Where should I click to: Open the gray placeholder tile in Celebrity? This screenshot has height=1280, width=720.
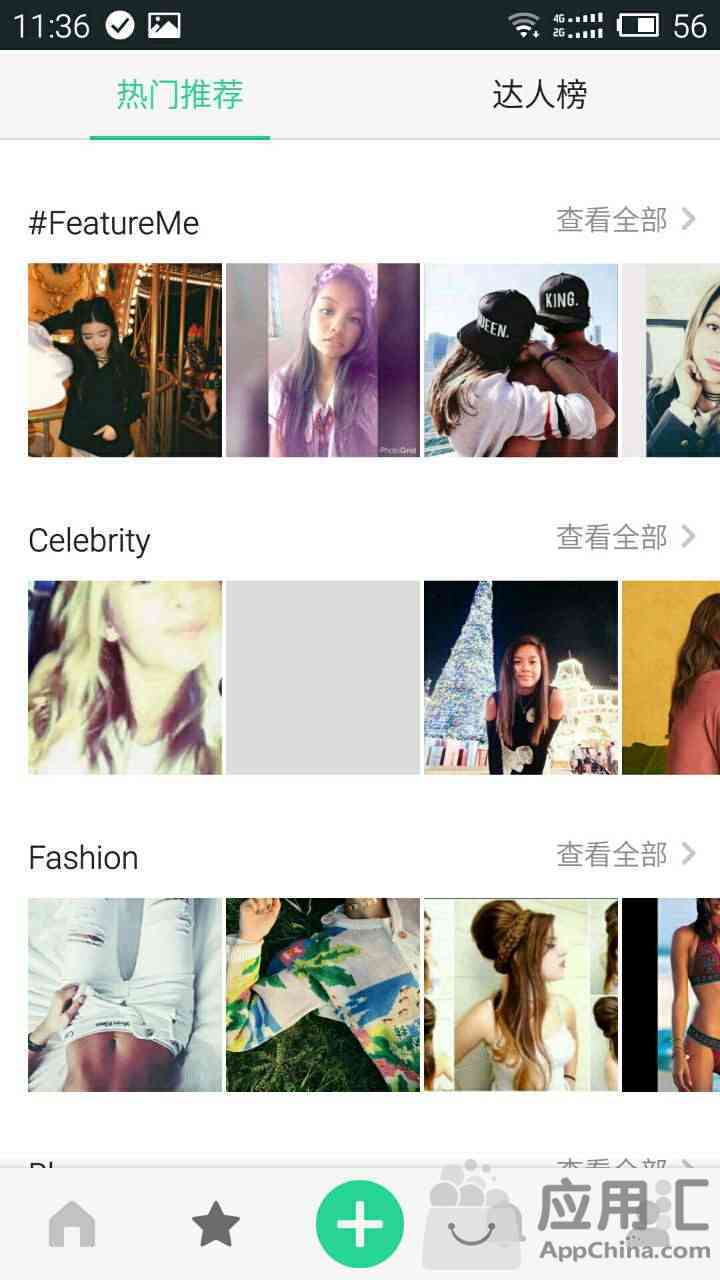(323, 677)
